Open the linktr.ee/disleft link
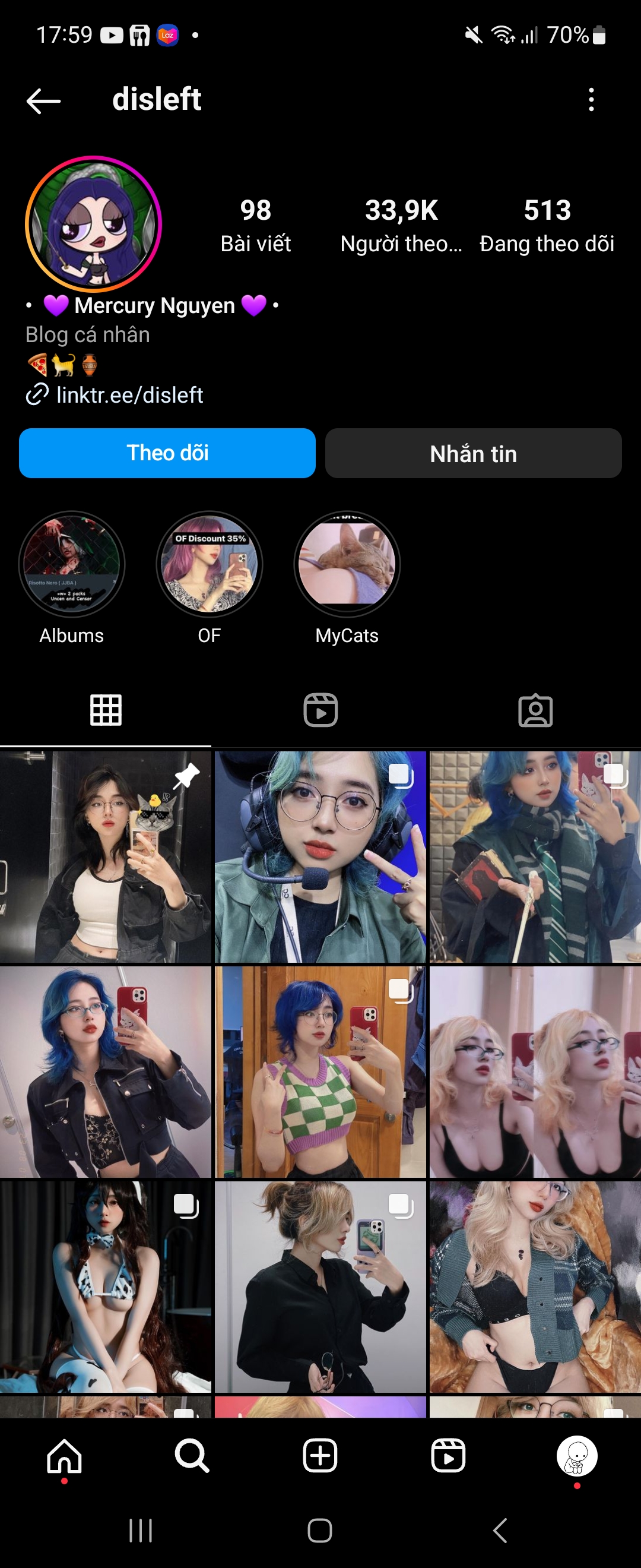641x1568 pixels. pos(129,395)
